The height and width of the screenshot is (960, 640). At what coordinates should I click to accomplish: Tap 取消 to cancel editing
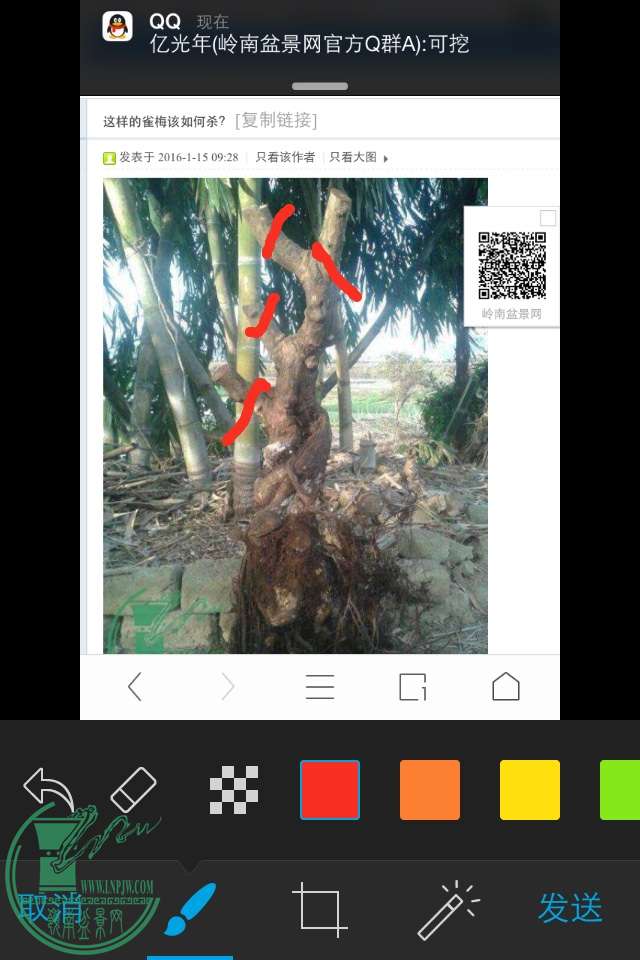[x=50, y=908]
